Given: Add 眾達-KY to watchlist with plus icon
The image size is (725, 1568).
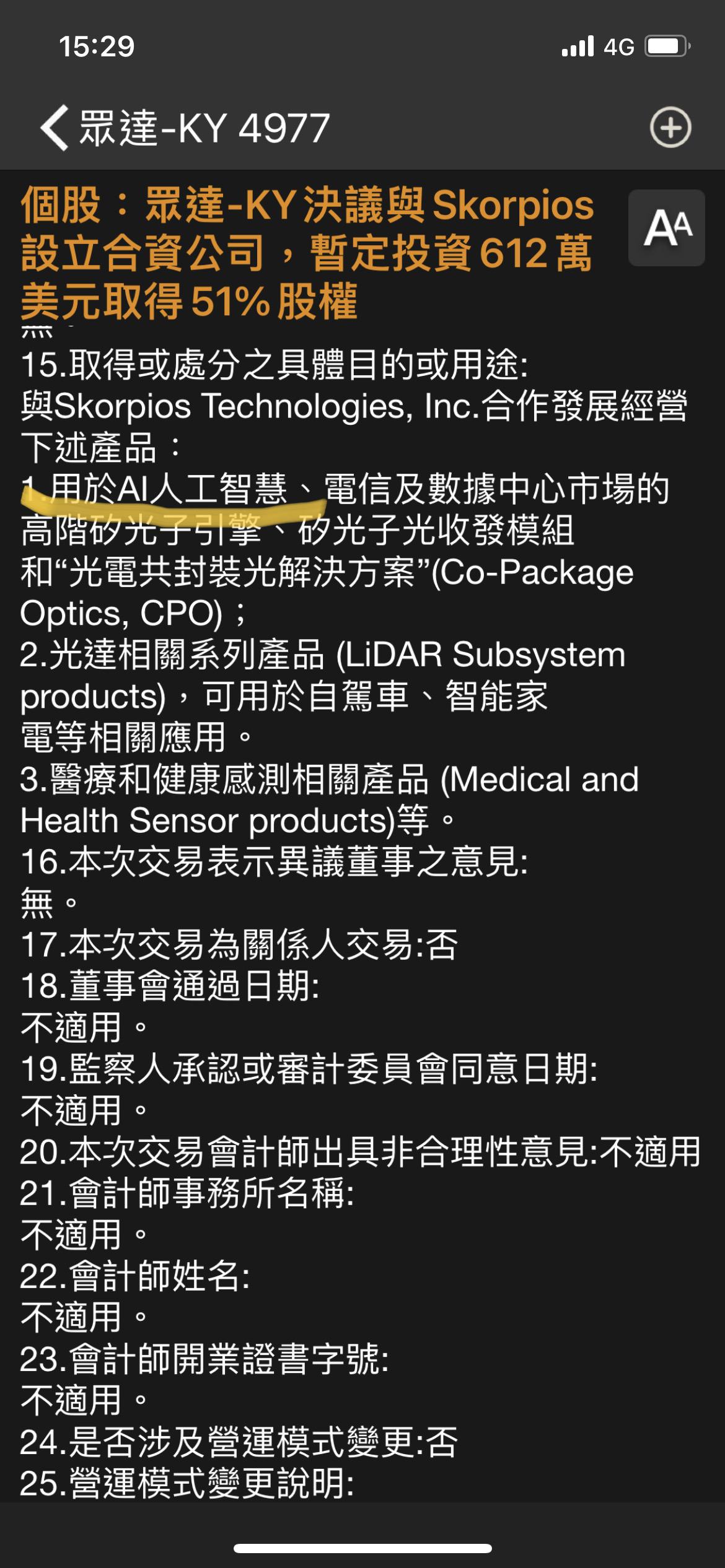Looking at the screenshot, I should click(x=670, y=128).
